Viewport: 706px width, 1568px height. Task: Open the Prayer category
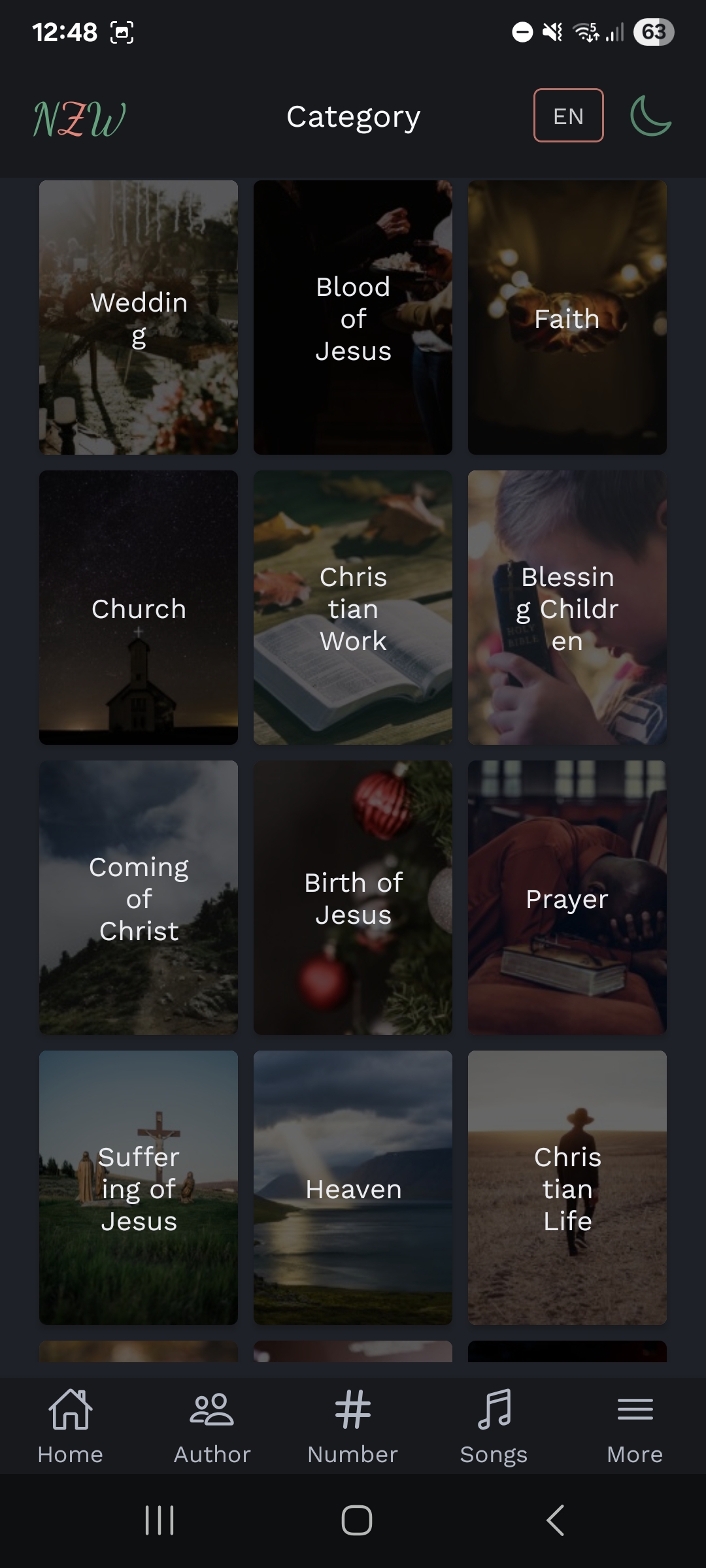click(x=567, y=898)
